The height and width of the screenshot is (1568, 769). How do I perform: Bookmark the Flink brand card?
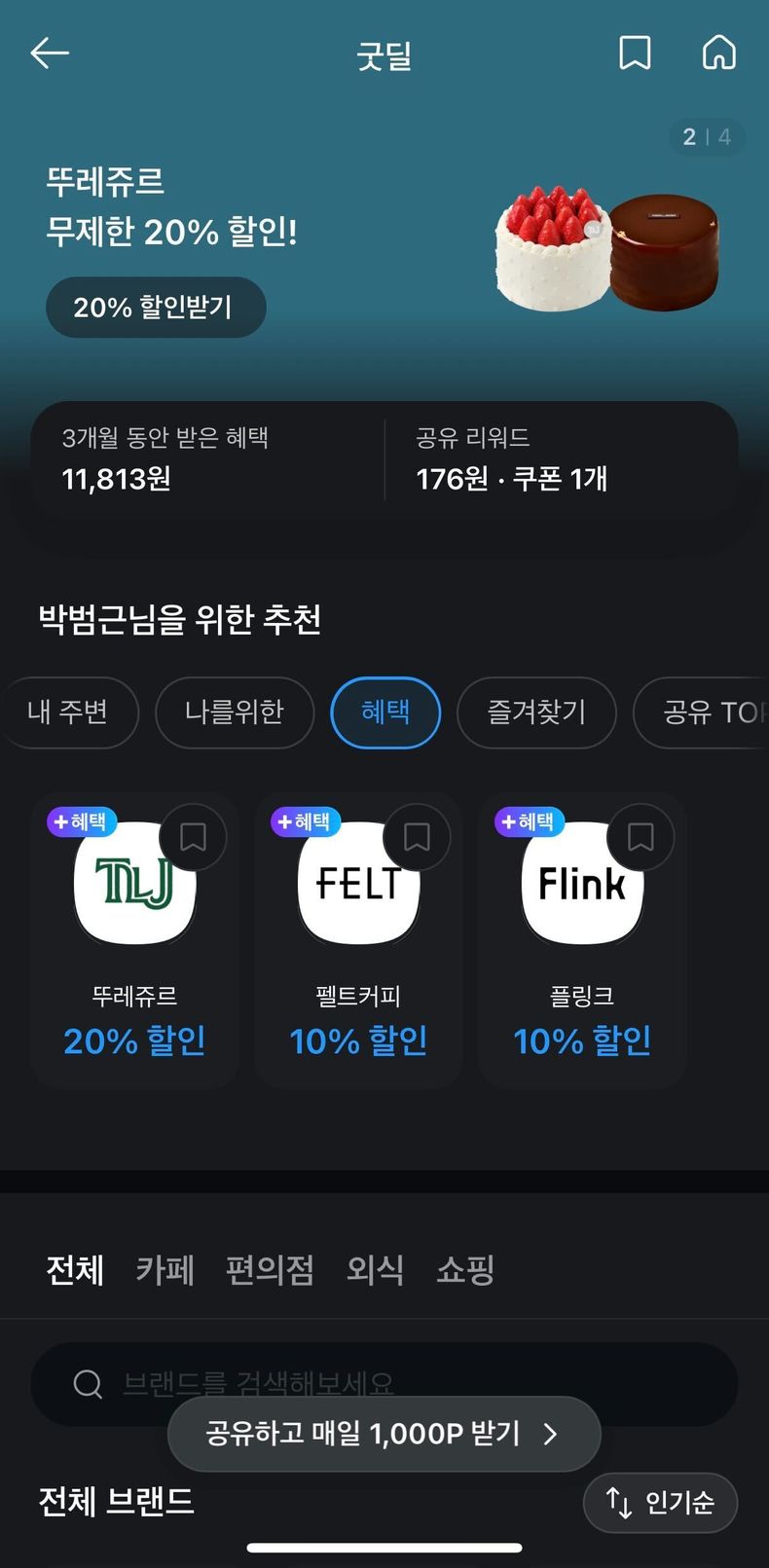[640, 837]
